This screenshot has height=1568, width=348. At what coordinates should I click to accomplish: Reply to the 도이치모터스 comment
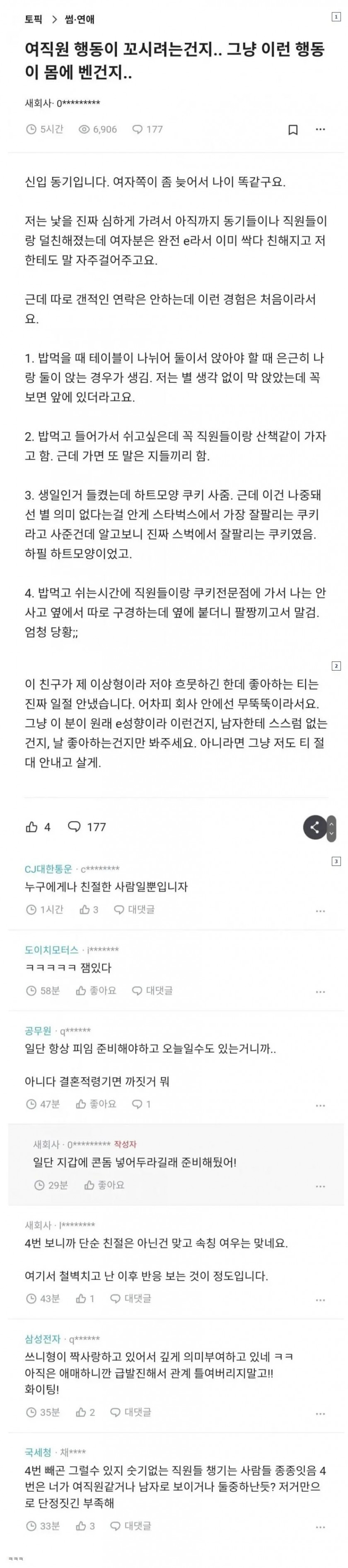tap(152, 990)
